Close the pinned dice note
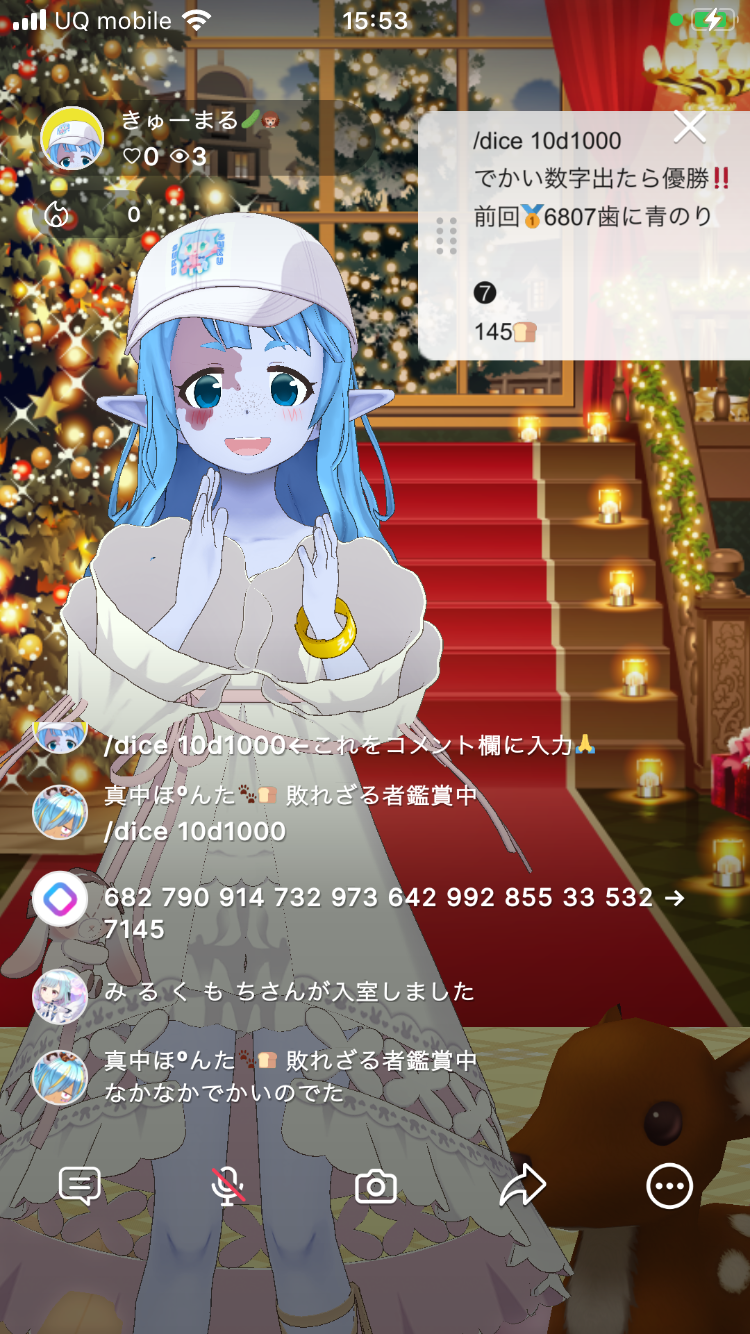750x1334 pixels. click(x=690, y=127)
